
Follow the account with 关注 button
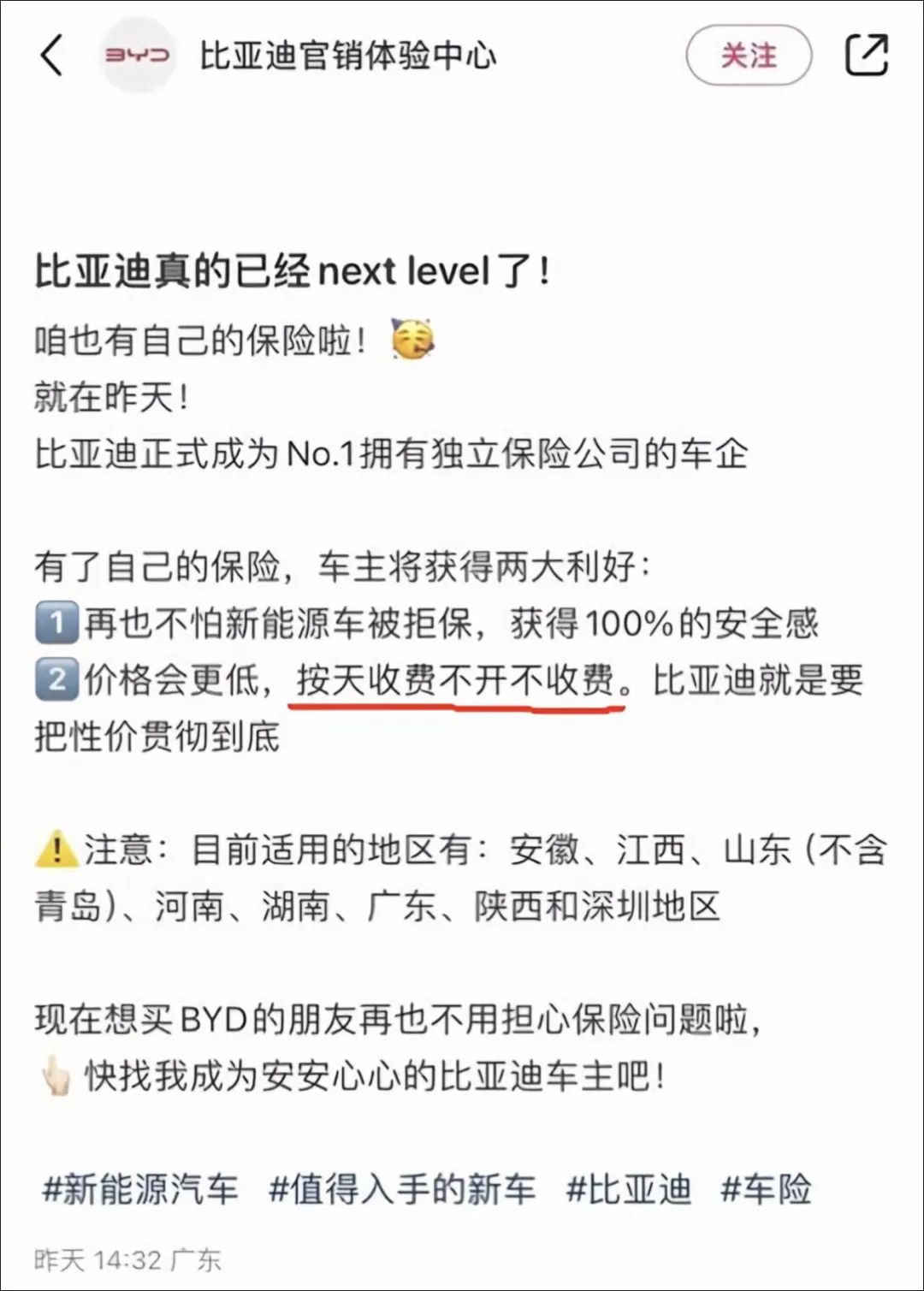[748, 56]
